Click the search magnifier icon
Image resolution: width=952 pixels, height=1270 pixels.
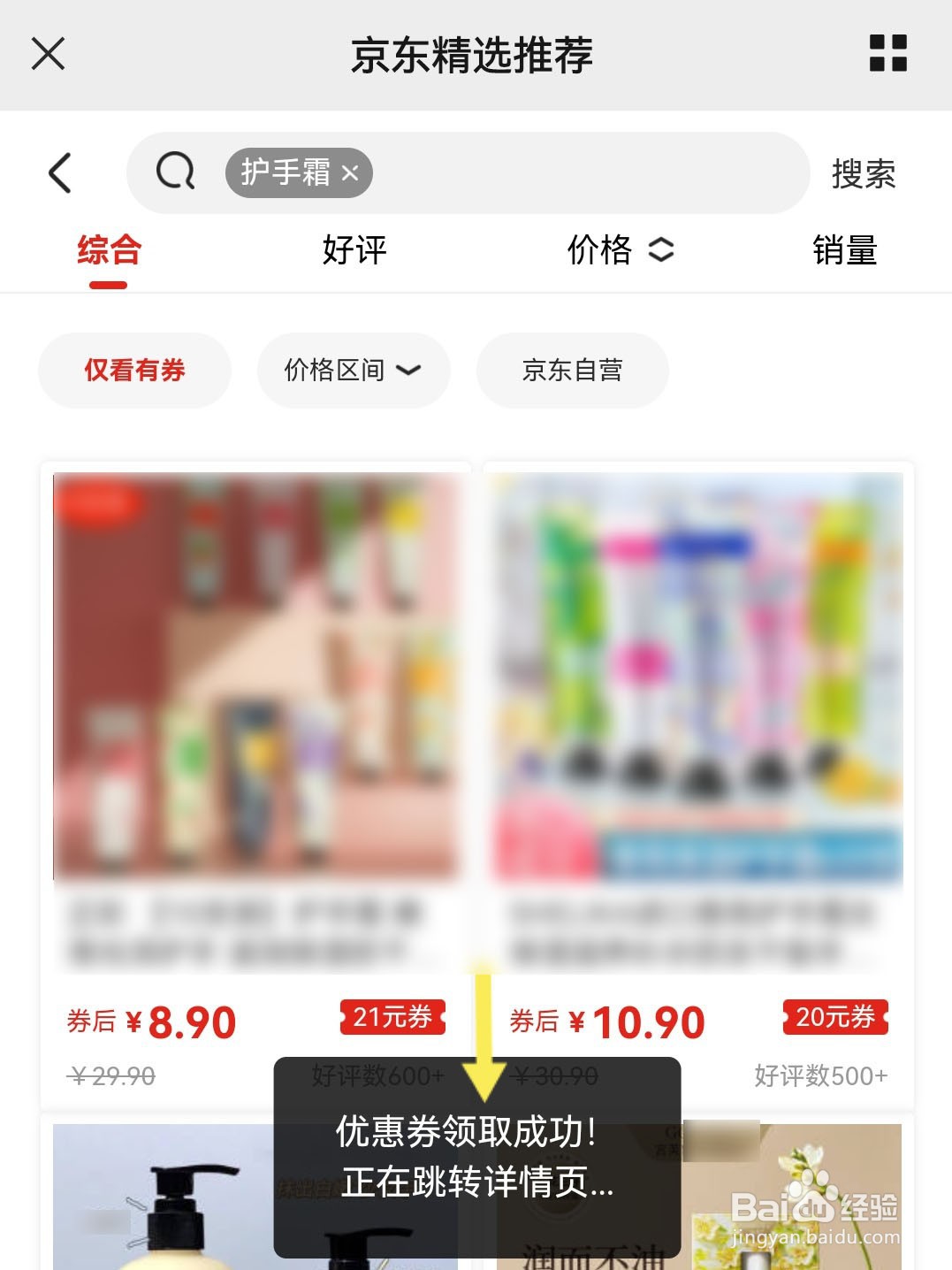pos(176,172)
